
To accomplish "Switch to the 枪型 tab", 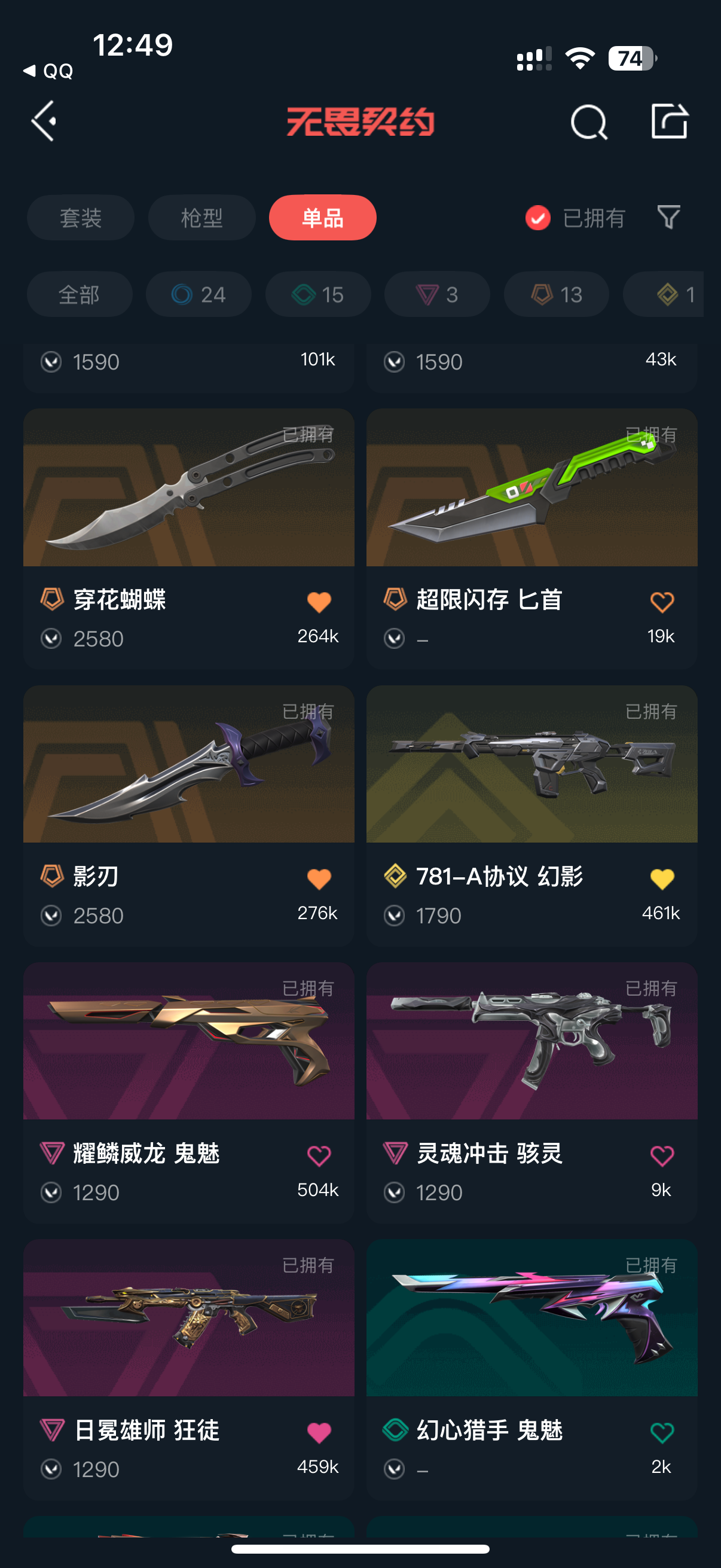I will 201,218.
